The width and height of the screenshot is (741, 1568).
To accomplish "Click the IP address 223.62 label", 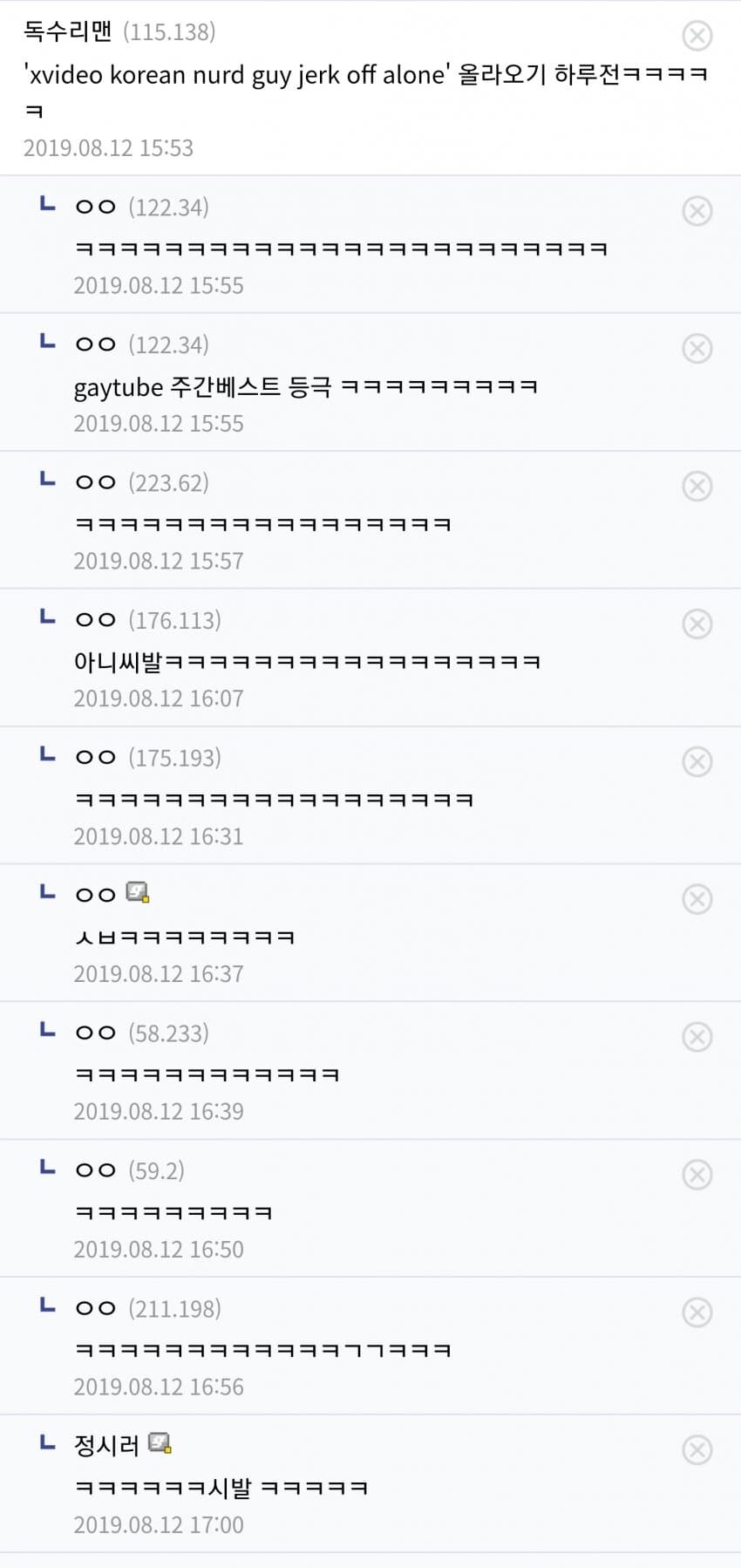I will click(x=169, y=481).
